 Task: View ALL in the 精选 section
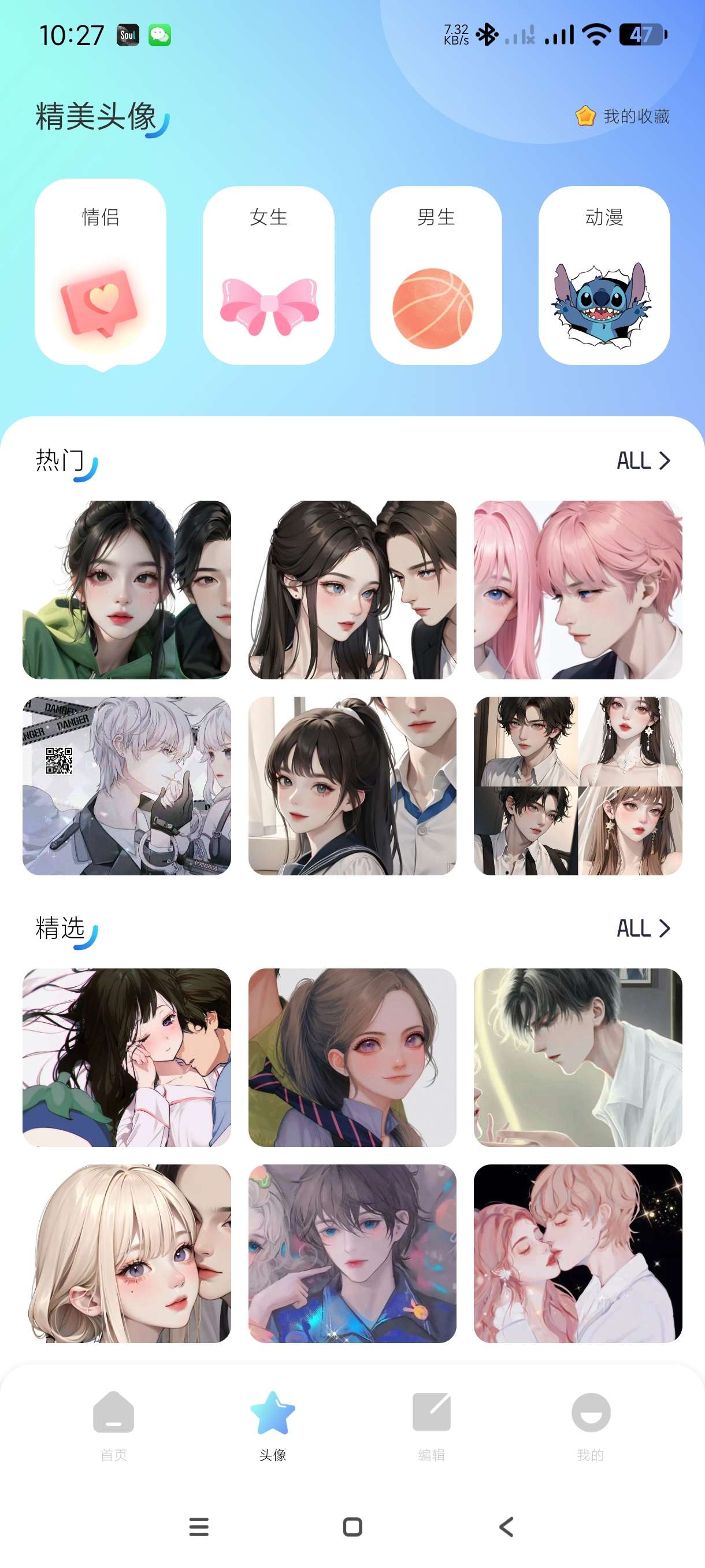point(643,929)
